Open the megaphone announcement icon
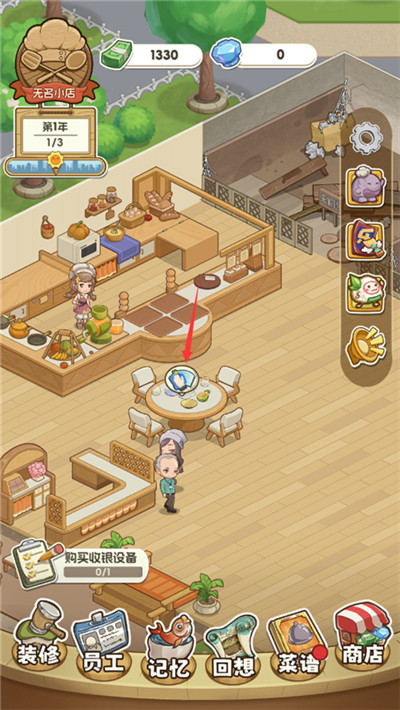Image resolution: width=400 pixels, height=710 pixels. click(366, 347)
